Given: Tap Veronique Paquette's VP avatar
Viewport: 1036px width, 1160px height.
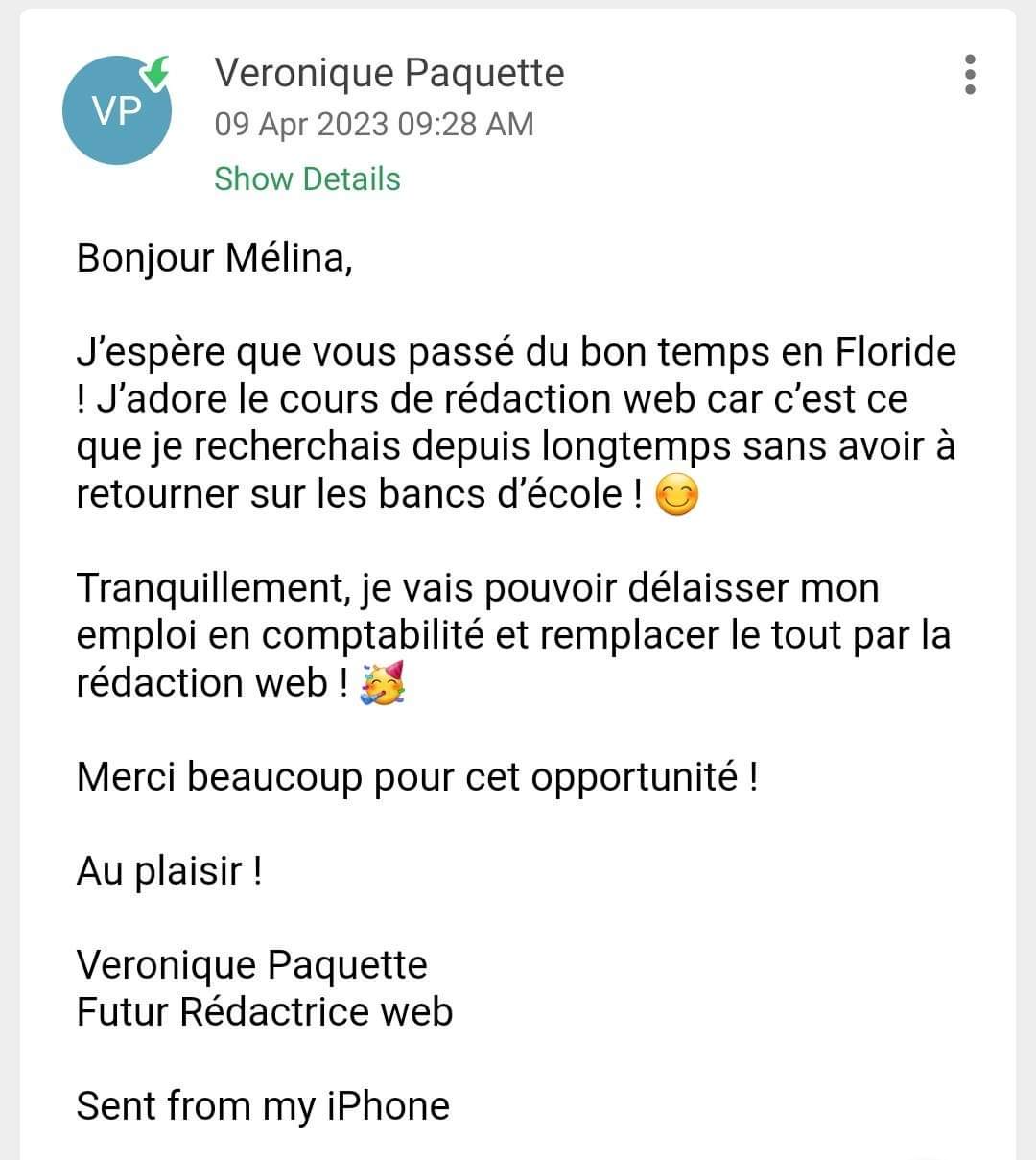Looking at the screenshot, I should tap(117, 111).
